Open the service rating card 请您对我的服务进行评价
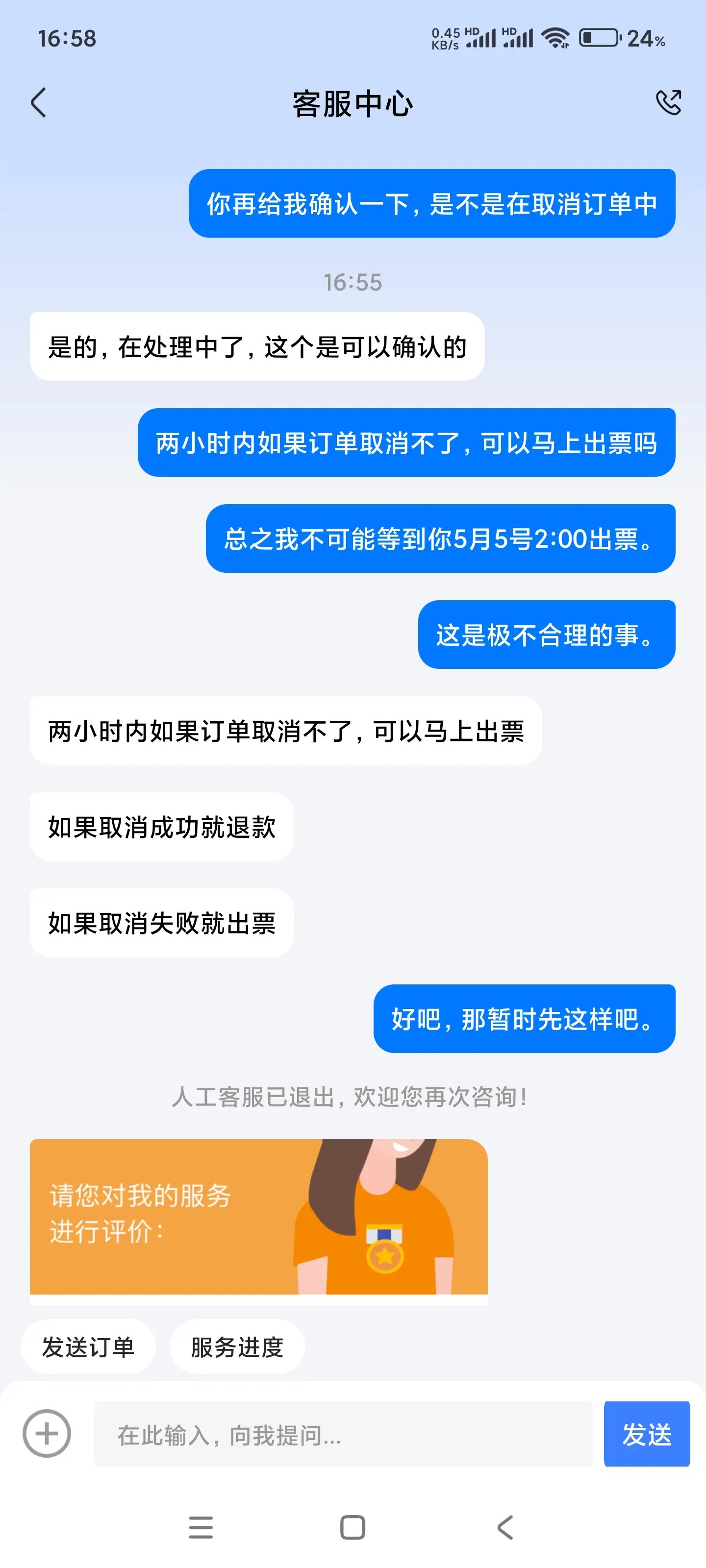The width and height of the screenshot is (706, 1568). click(258, 1217)
